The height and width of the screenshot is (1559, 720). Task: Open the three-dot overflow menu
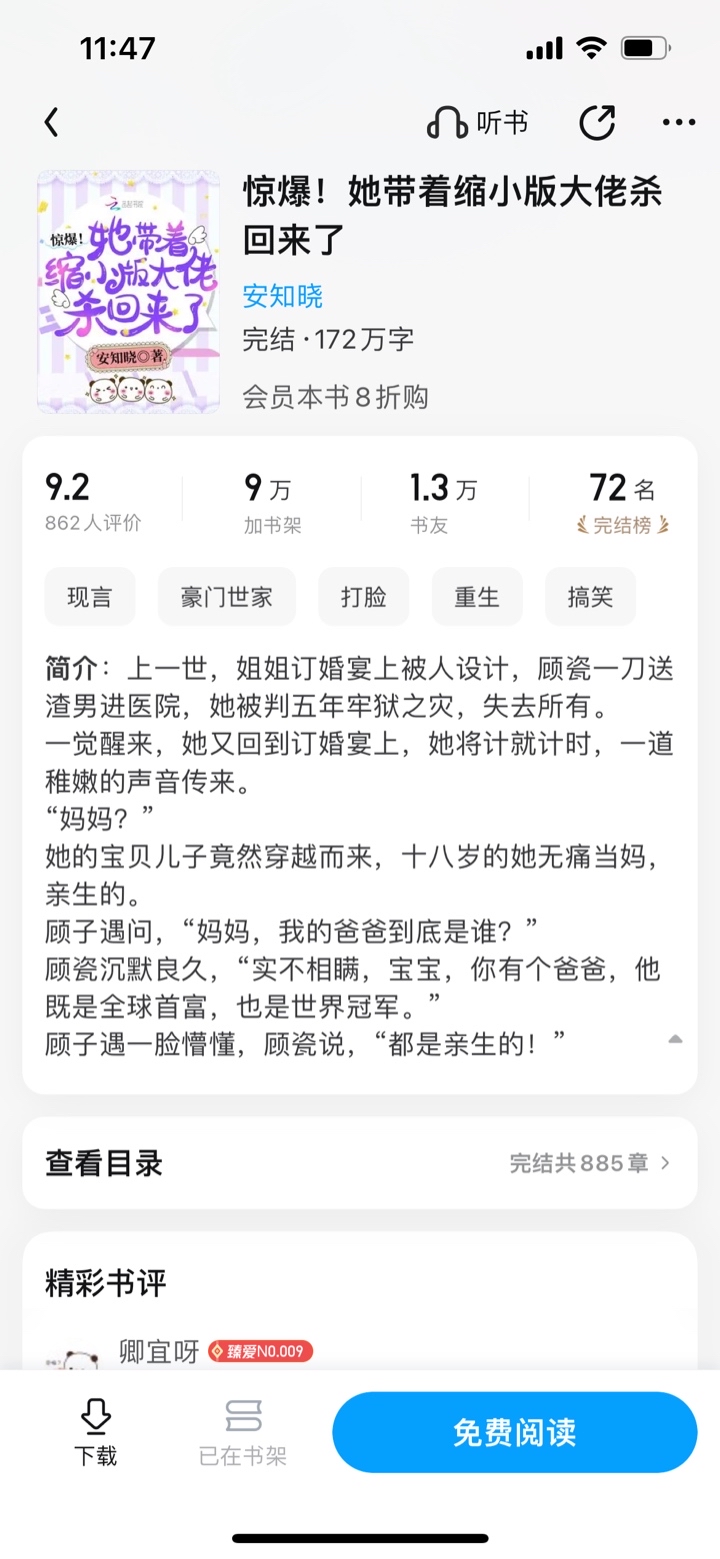tap(679, 123)
